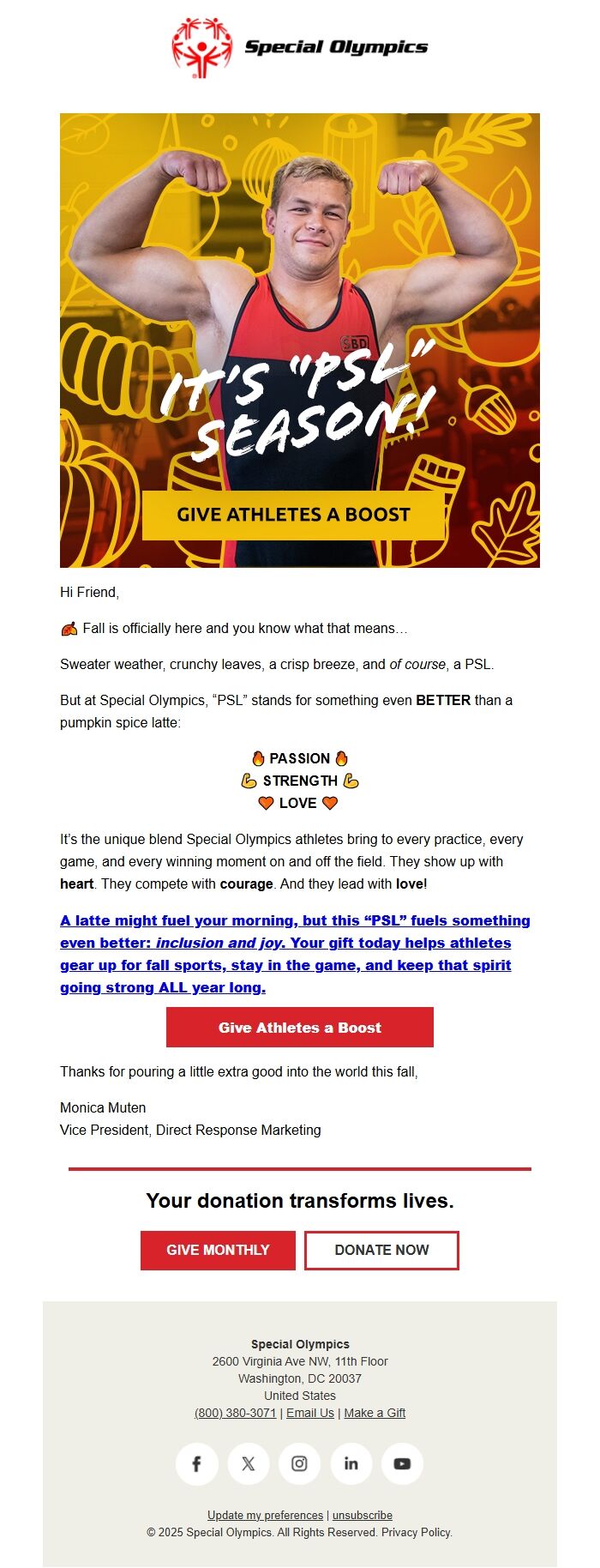The image size is (600, 1568).
Task: Open the YouTube channel icon
Action: pos(402,1463)
